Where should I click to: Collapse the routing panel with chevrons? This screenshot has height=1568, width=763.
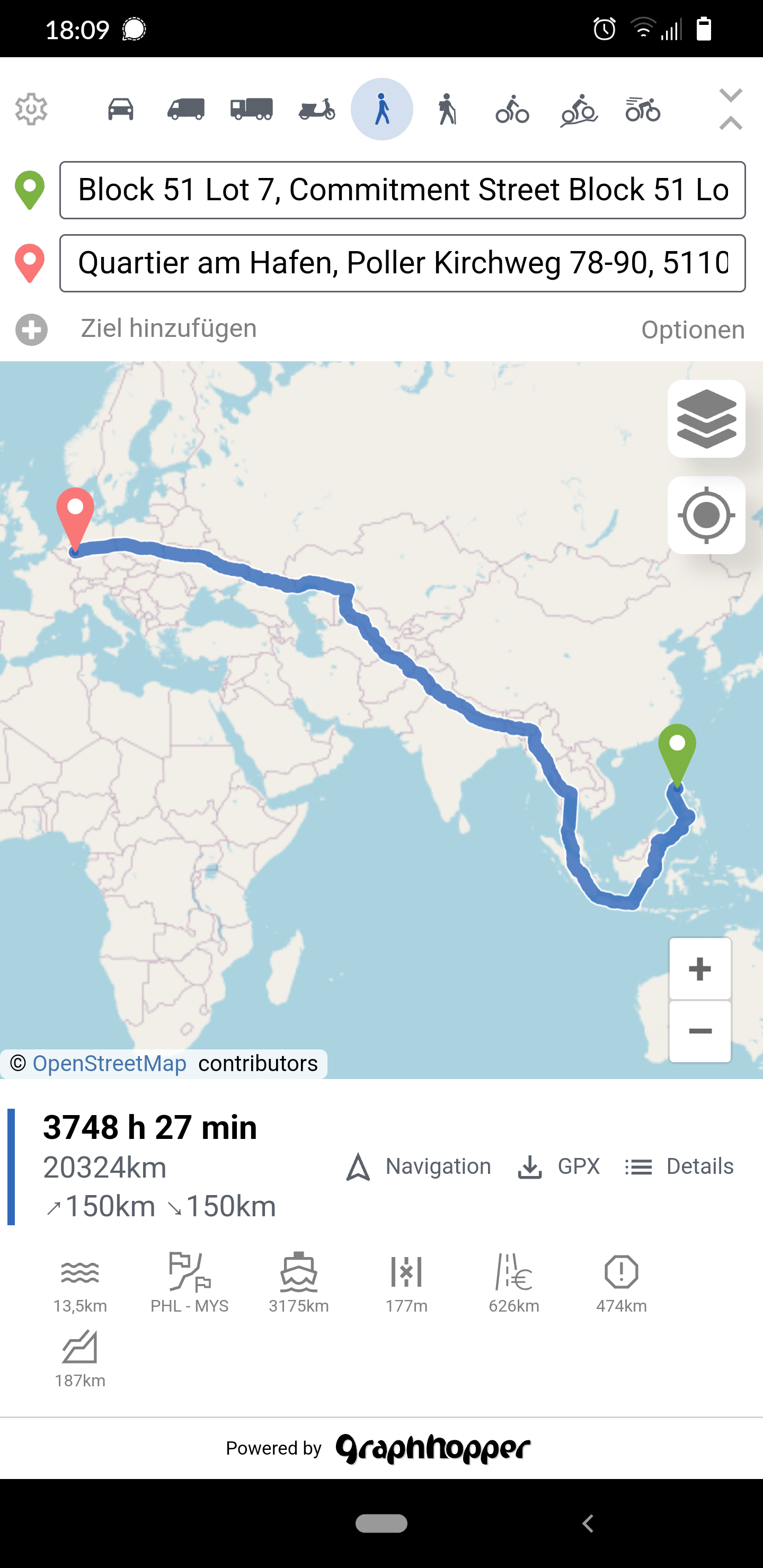pos(730,110)
